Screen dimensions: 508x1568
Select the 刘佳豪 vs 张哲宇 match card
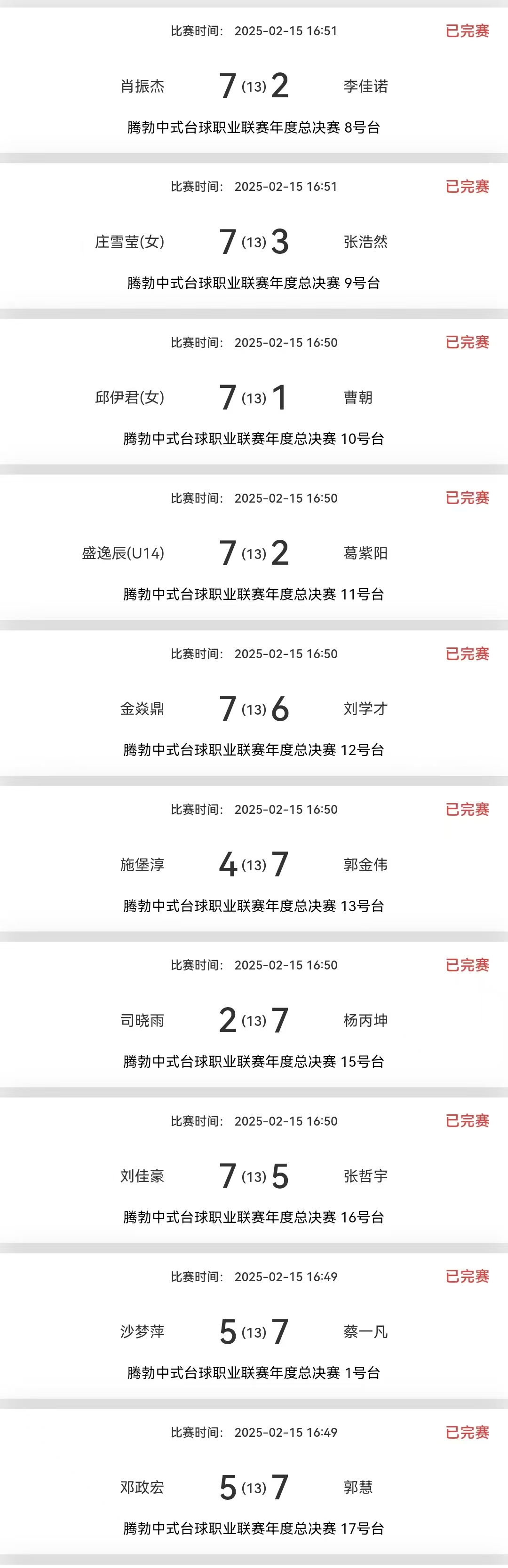pos(254,1176)
